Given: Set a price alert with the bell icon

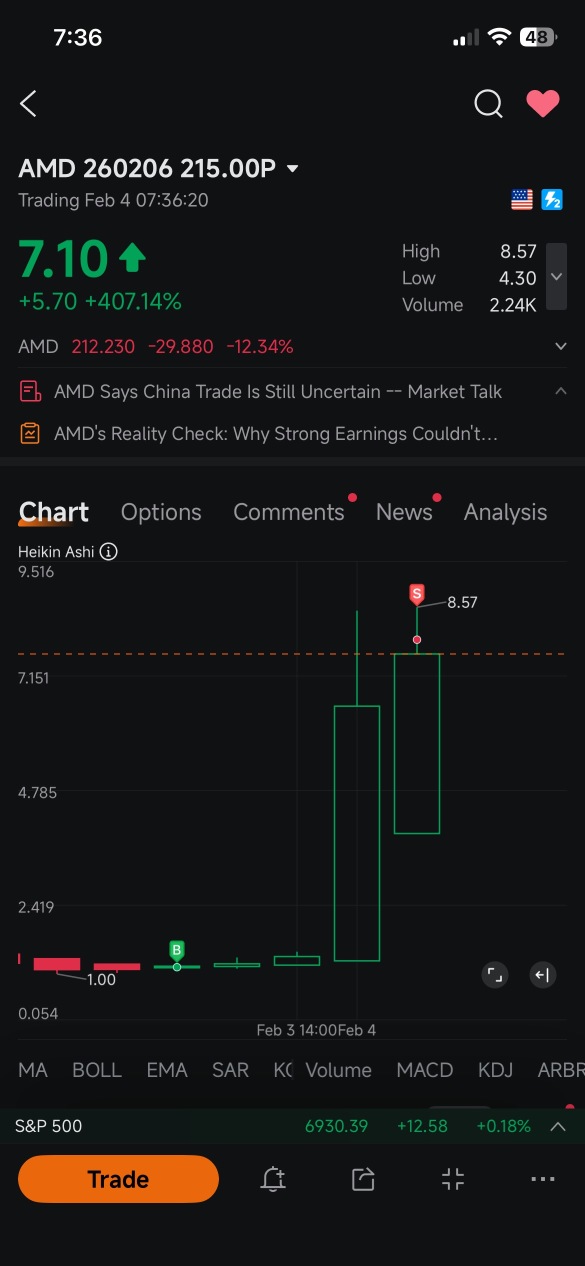Looking at the screenshot, I should click(273, 1179).
